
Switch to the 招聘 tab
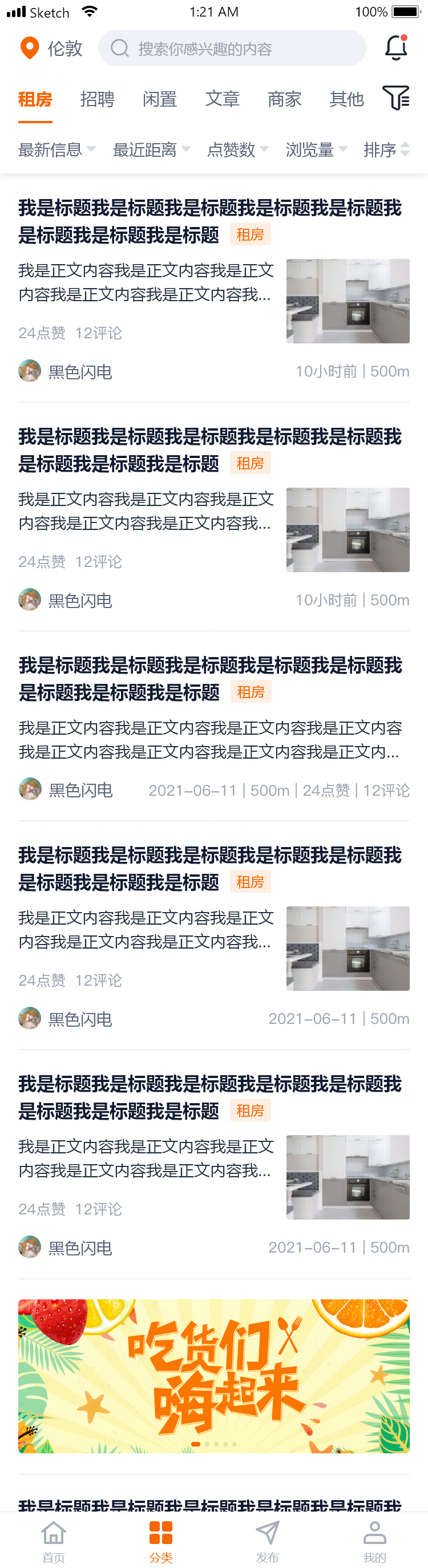pos(98,99)
